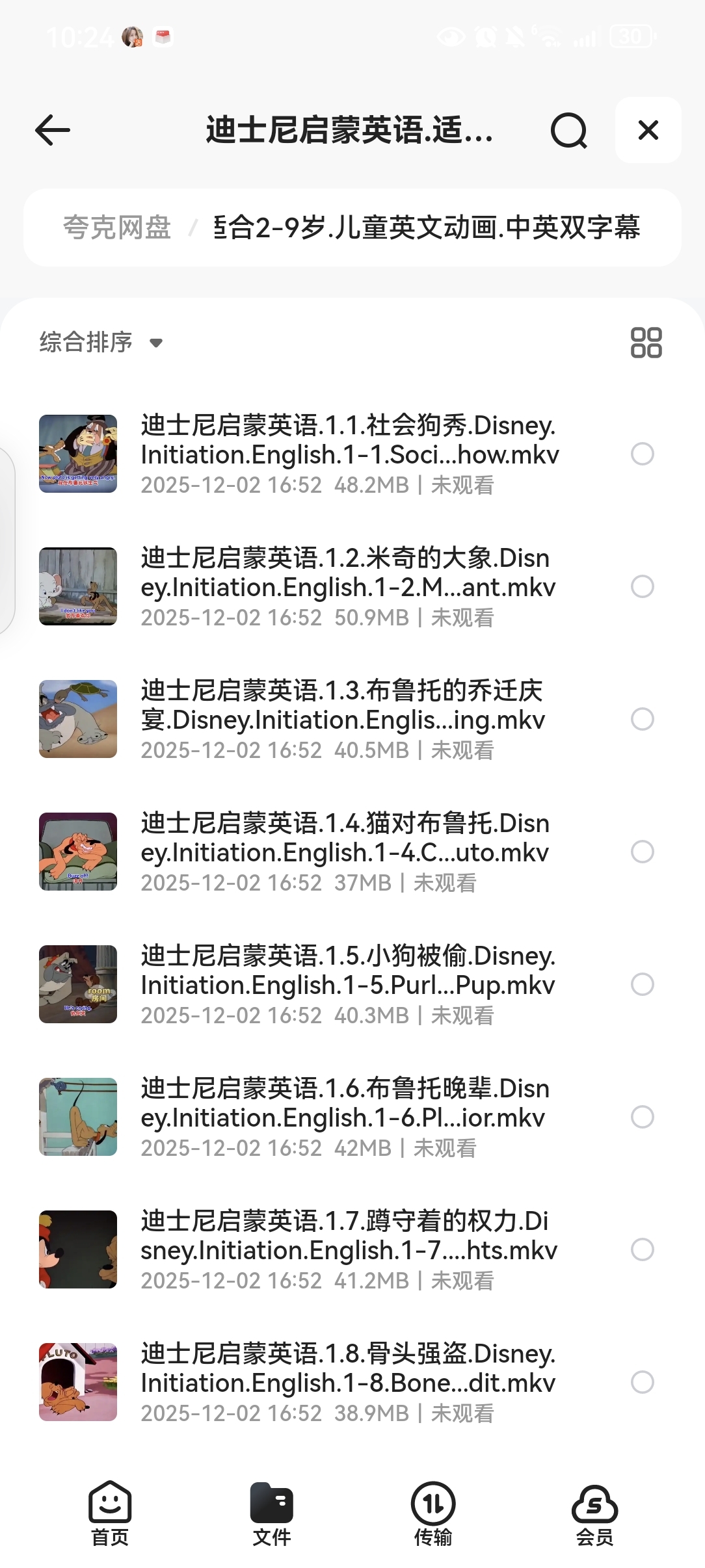Expand the 综合排序 sort dropdown
This screenshot has height=1568, width=705.
(x=101, y=342)
